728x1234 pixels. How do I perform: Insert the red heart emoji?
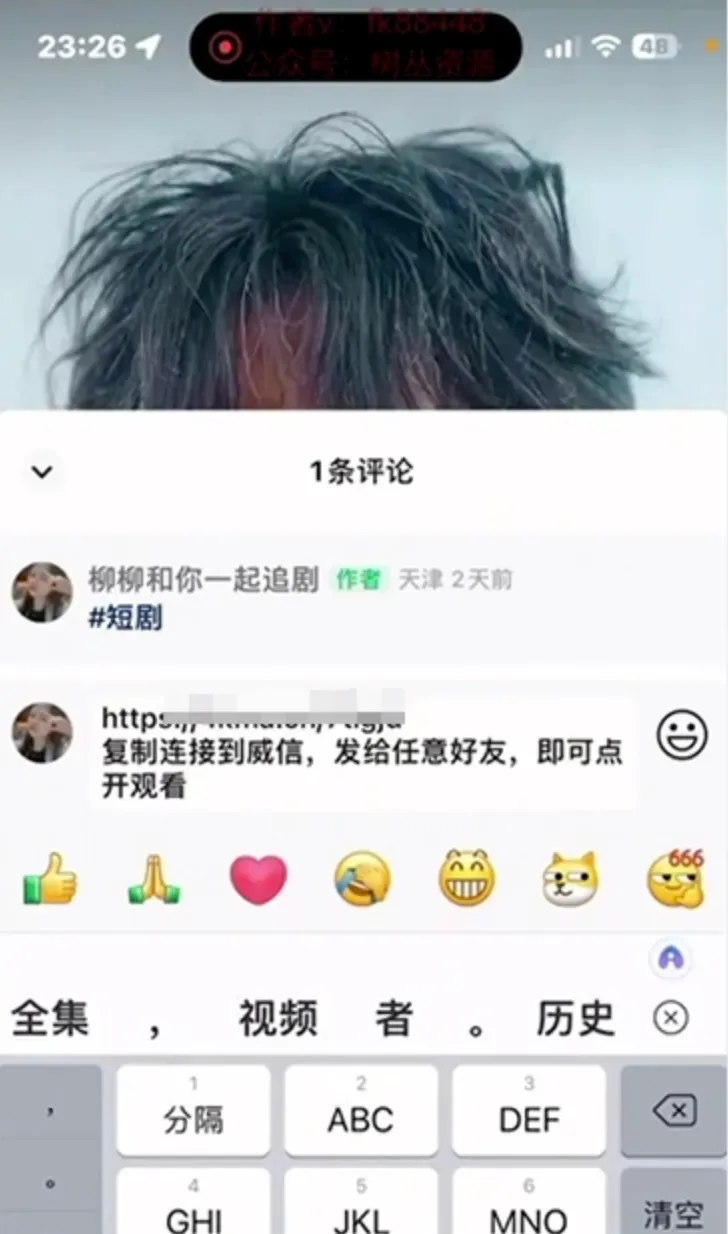click(x=258, y=879)
